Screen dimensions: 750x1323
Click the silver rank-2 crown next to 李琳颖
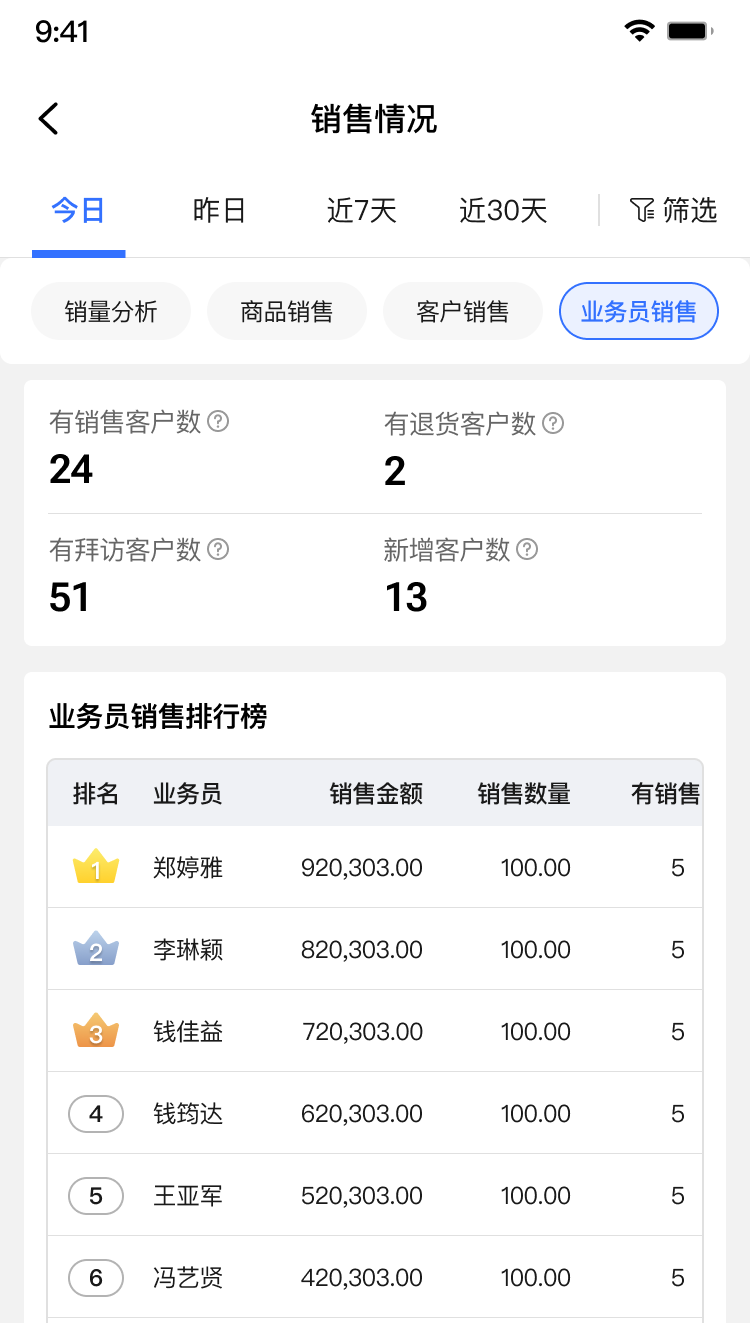click(96, 948)
